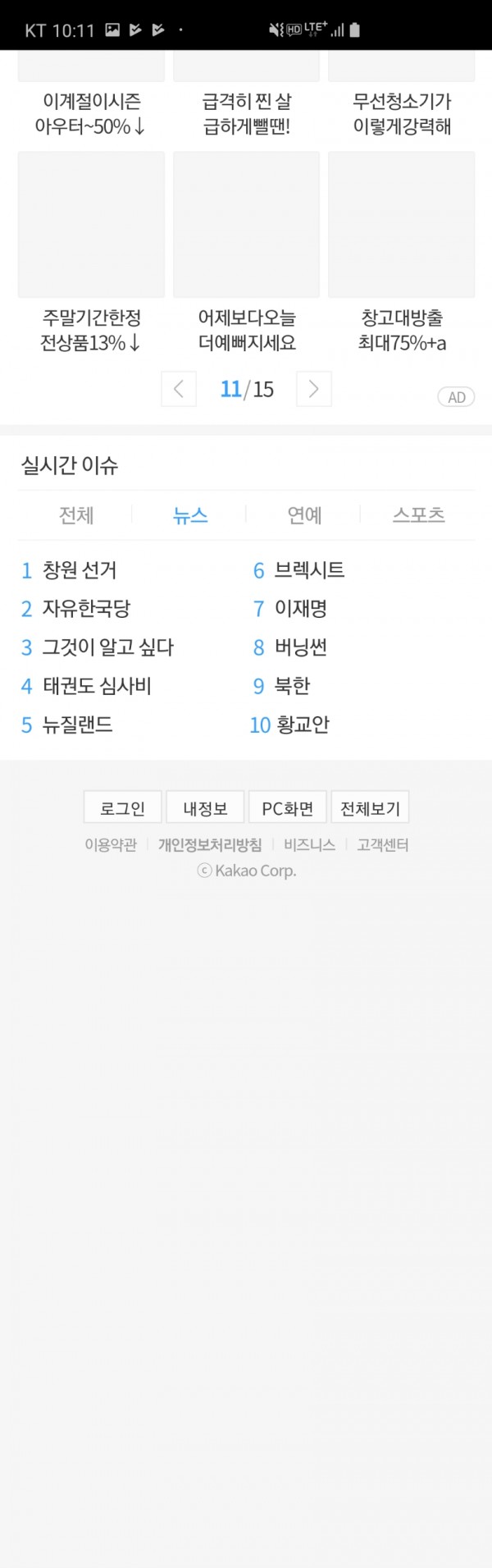This screenshot has width=492, height=1568.
Task: View trending issue 그것이 알고 싶다
Action: (x=107, y=647)
